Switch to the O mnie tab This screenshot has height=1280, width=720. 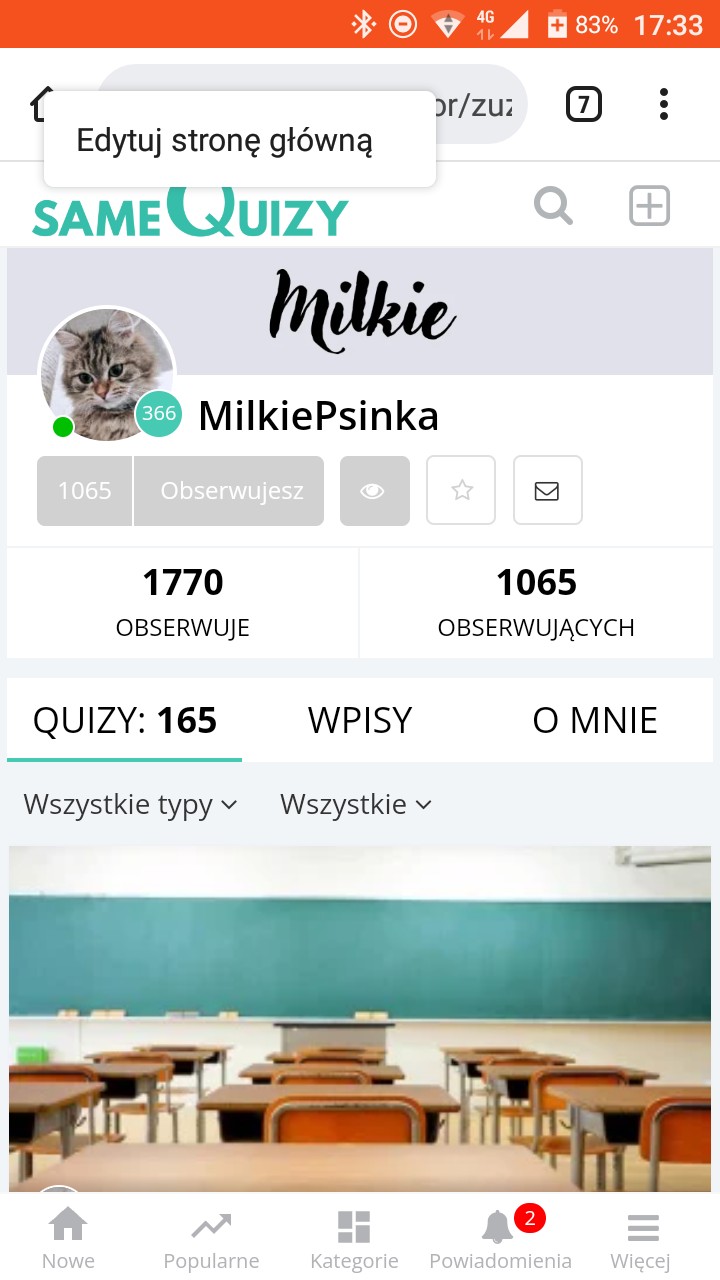point(595,720)
